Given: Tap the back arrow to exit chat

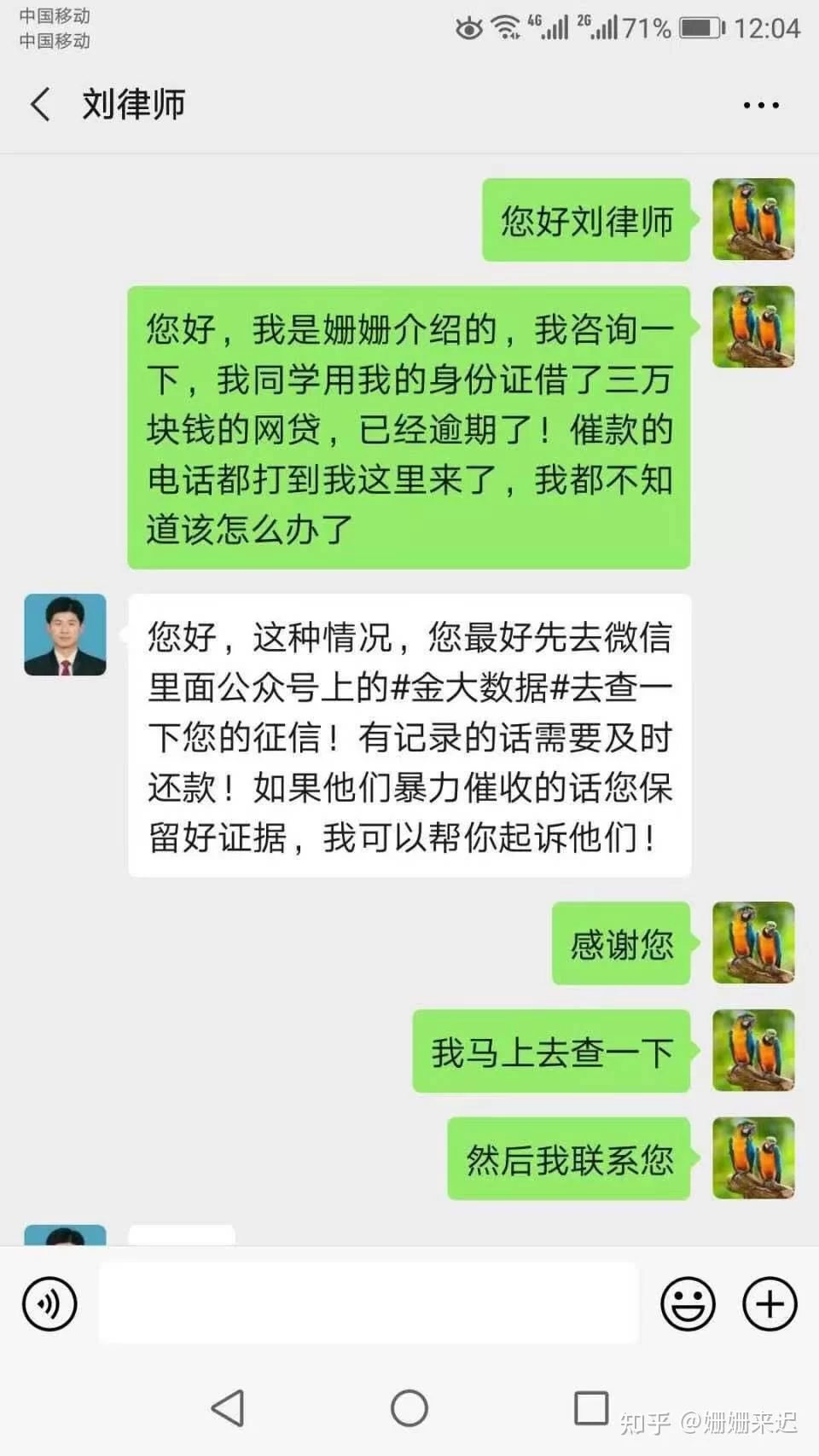Looking at the screenshot, I should [38, 103].
